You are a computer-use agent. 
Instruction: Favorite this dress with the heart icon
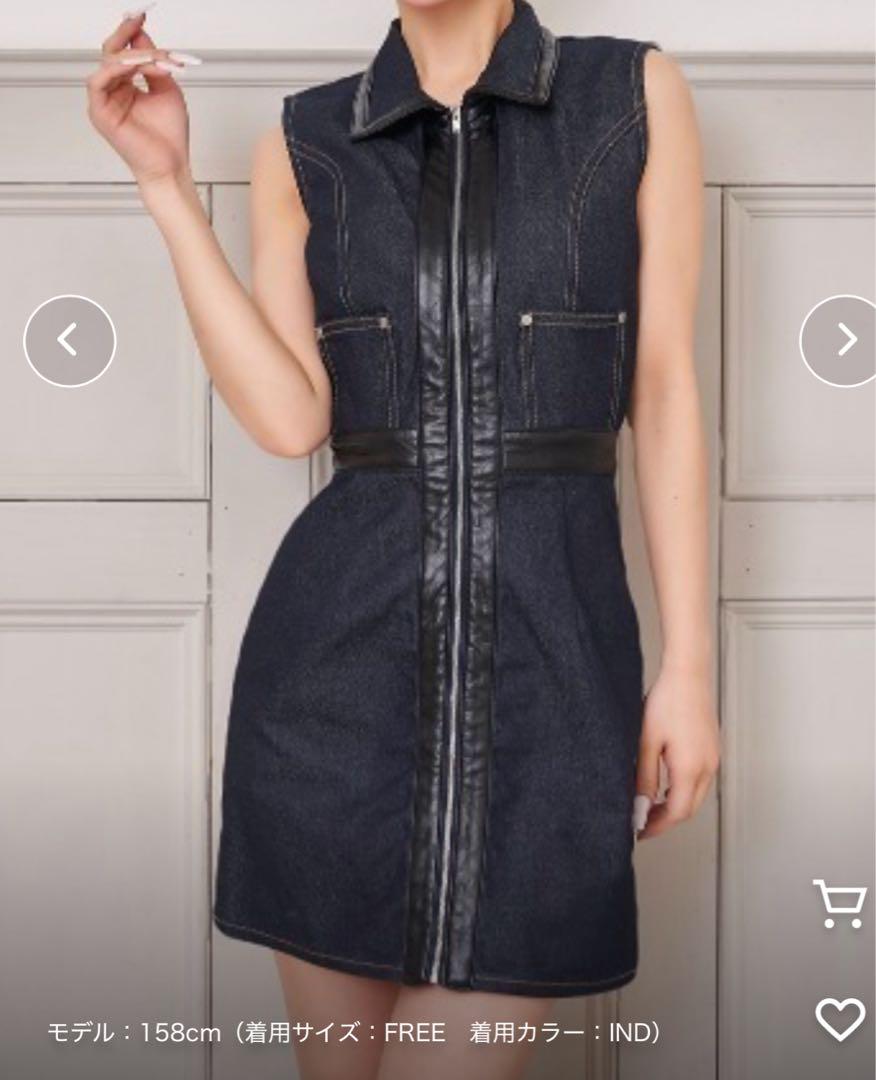[839, 1019]
